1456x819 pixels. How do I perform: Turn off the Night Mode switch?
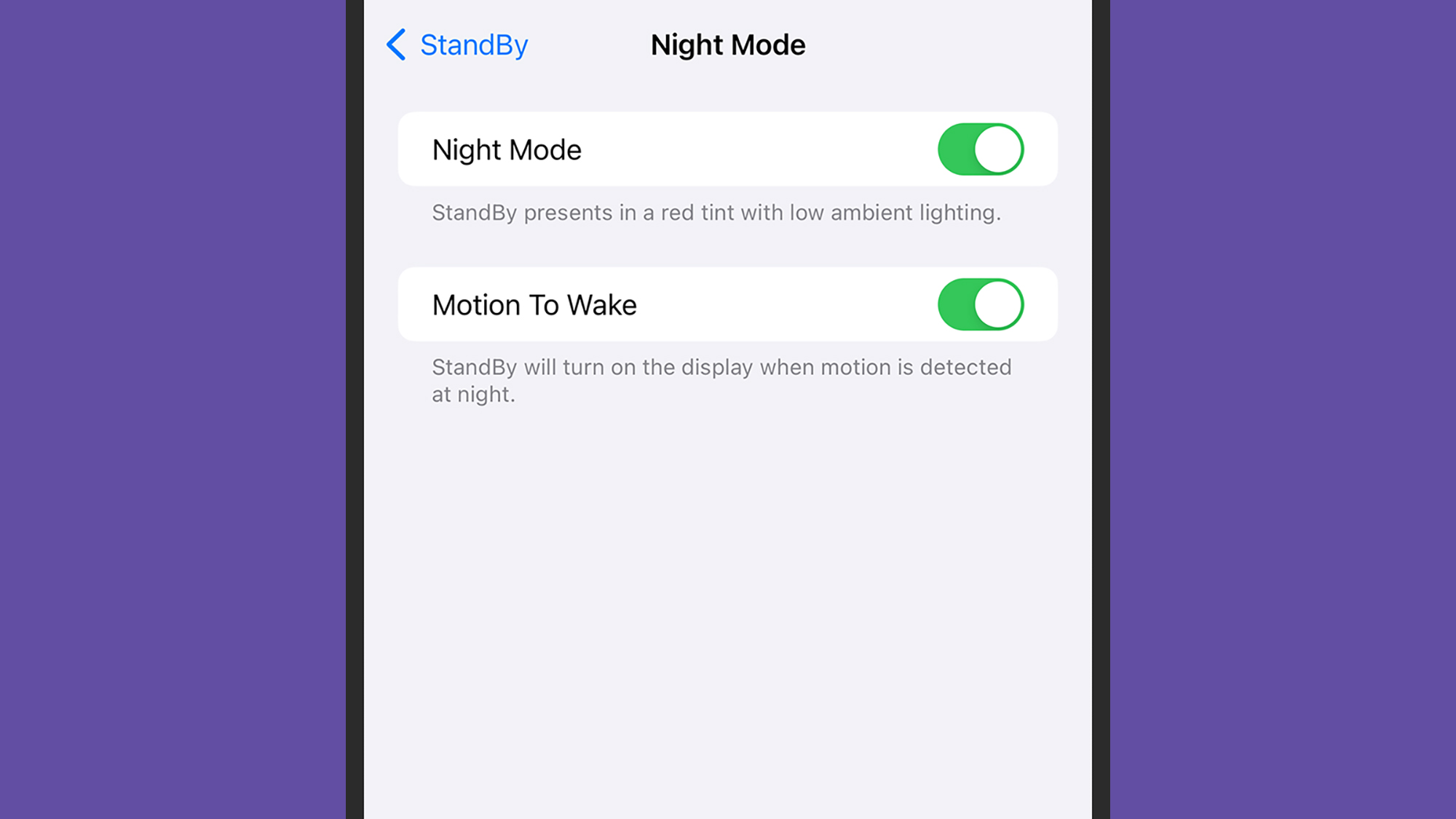(x=980, y=149)
